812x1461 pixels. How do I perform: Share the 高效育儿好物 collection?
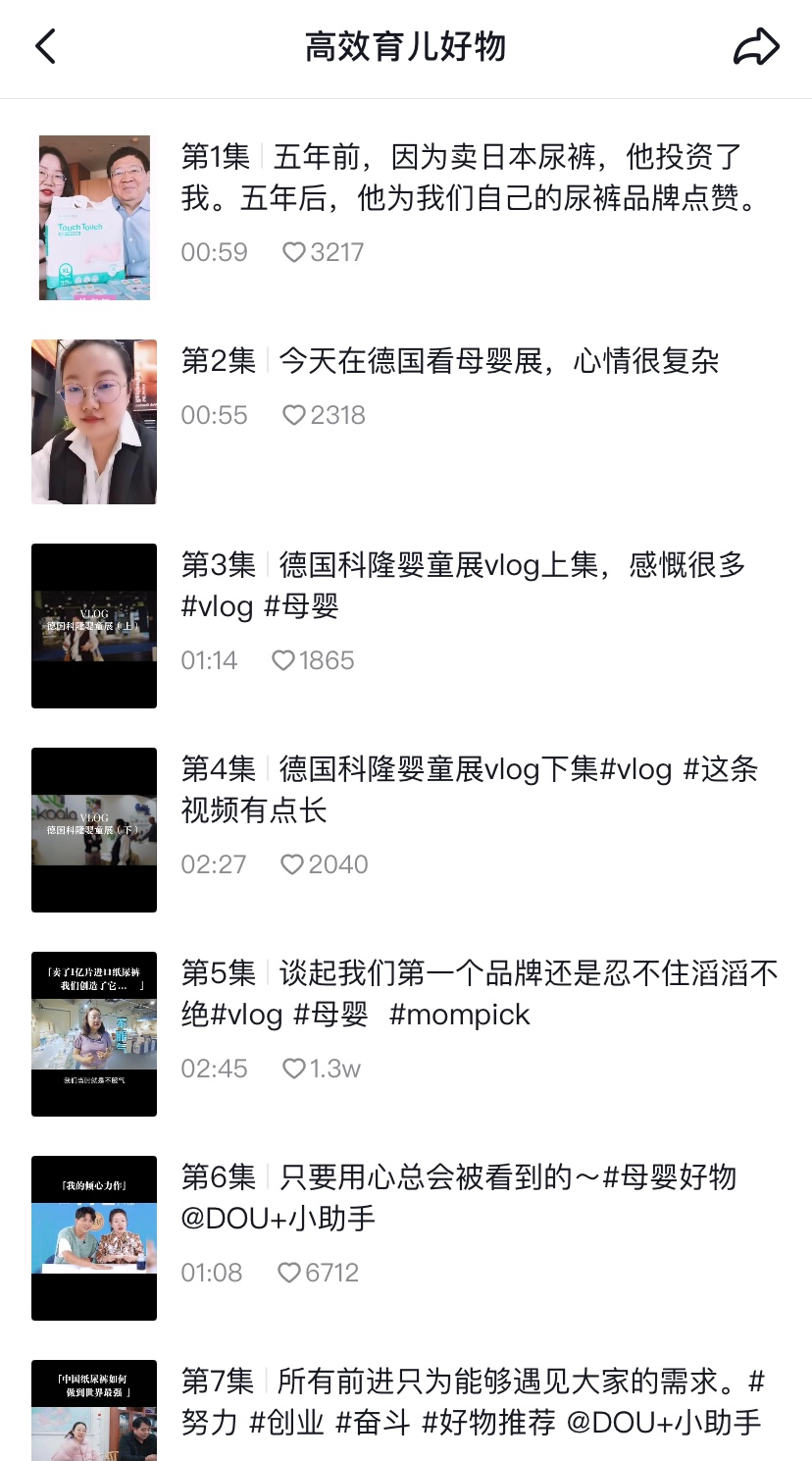coord(756,47)
